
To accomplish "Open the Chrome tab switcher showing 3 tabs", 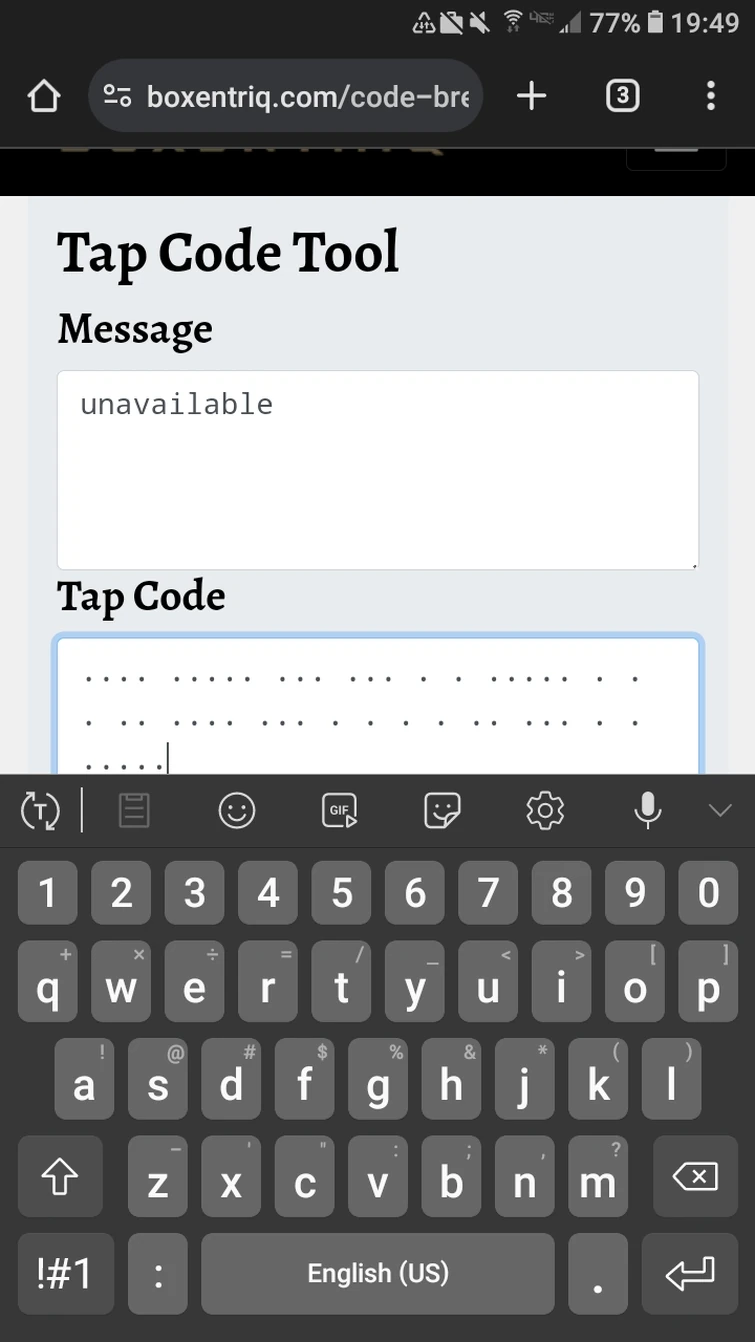I will pyautogui.click(x=622, y=96).
